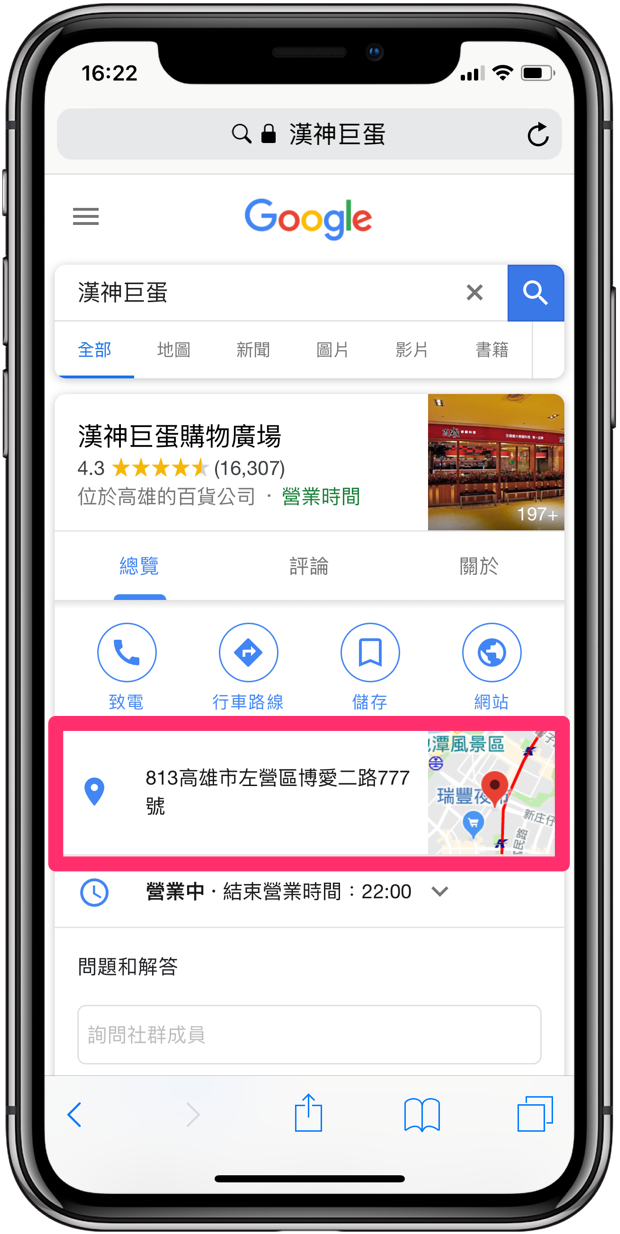Open the Google hamburger menu

tap(86, 217)
